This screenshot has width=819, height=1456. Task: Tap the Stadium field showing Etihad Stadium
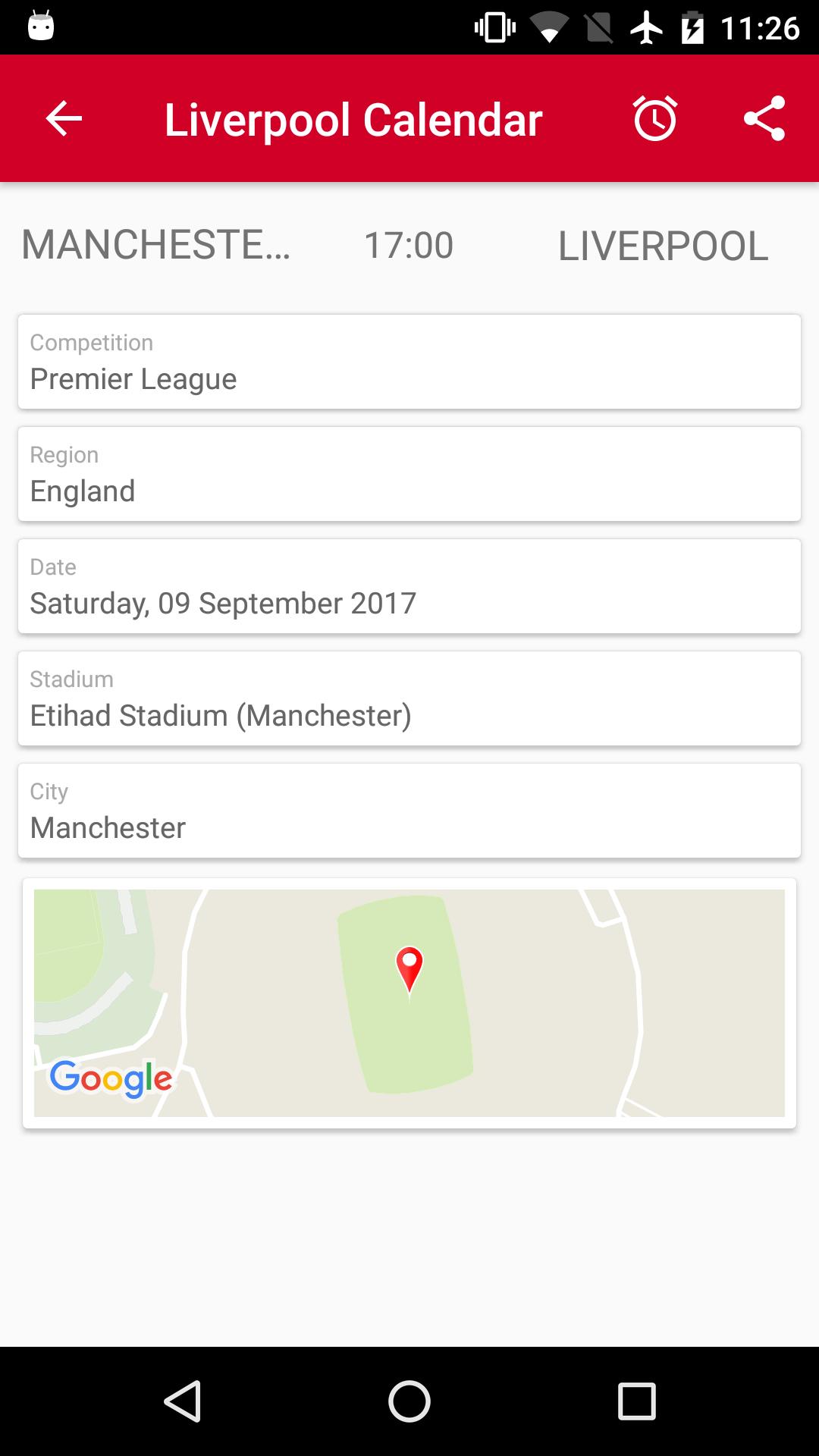click(409, 698)
